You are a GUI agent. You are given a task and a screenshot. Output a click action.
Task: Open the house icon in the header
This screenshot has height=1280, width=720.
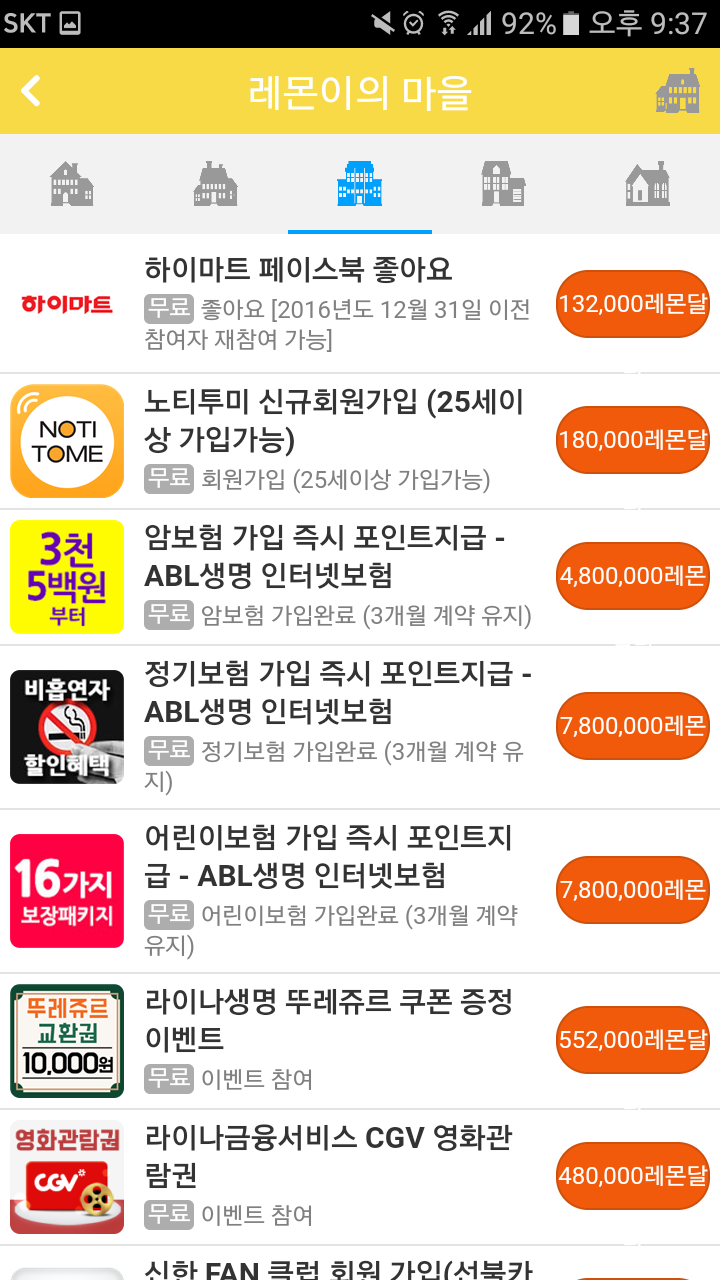[x=677, y=91]
